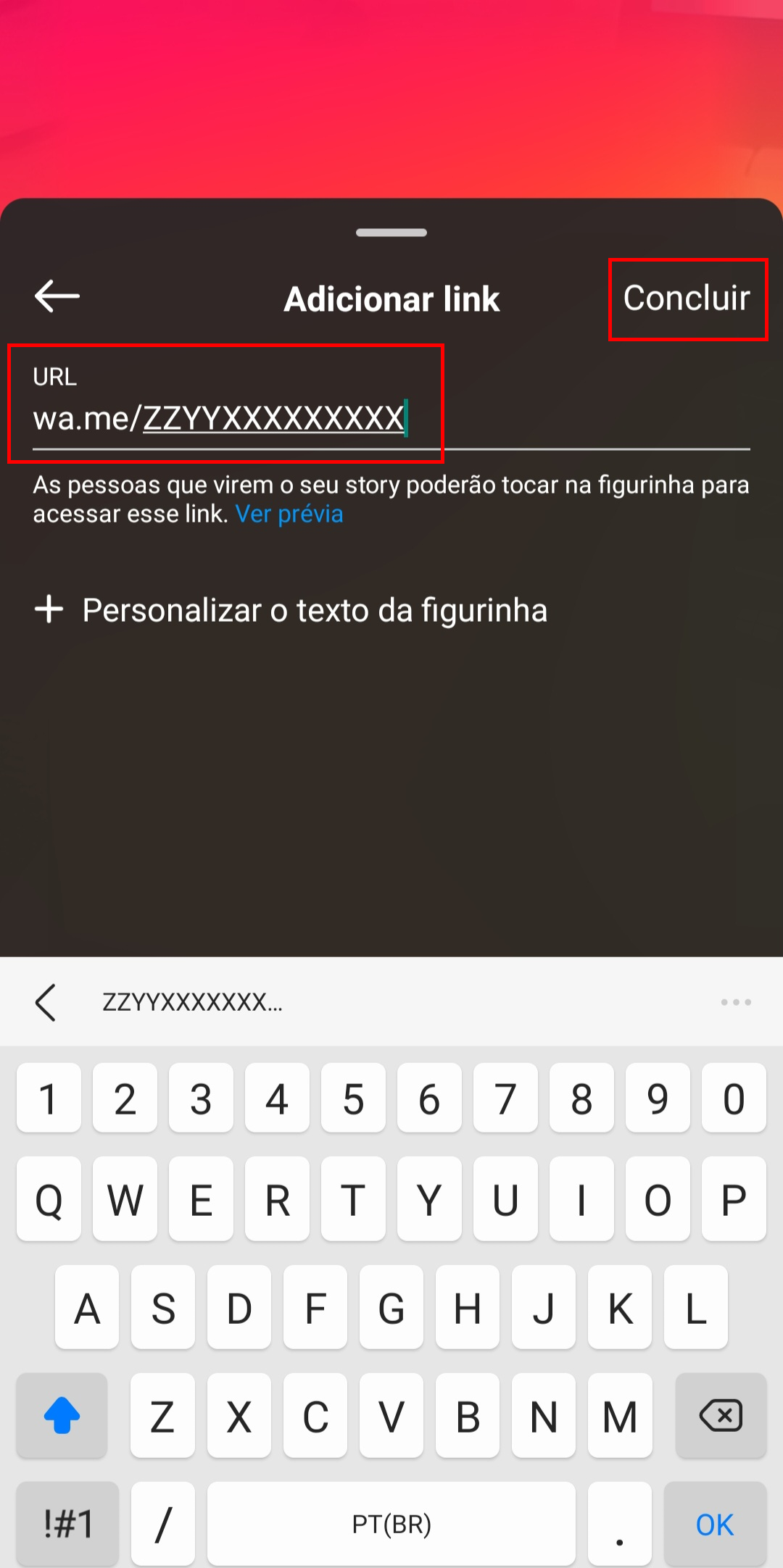Screen dimensions: 783x1568
Task: Tap the blue OK keyboard key
Action: (715, 1524)
